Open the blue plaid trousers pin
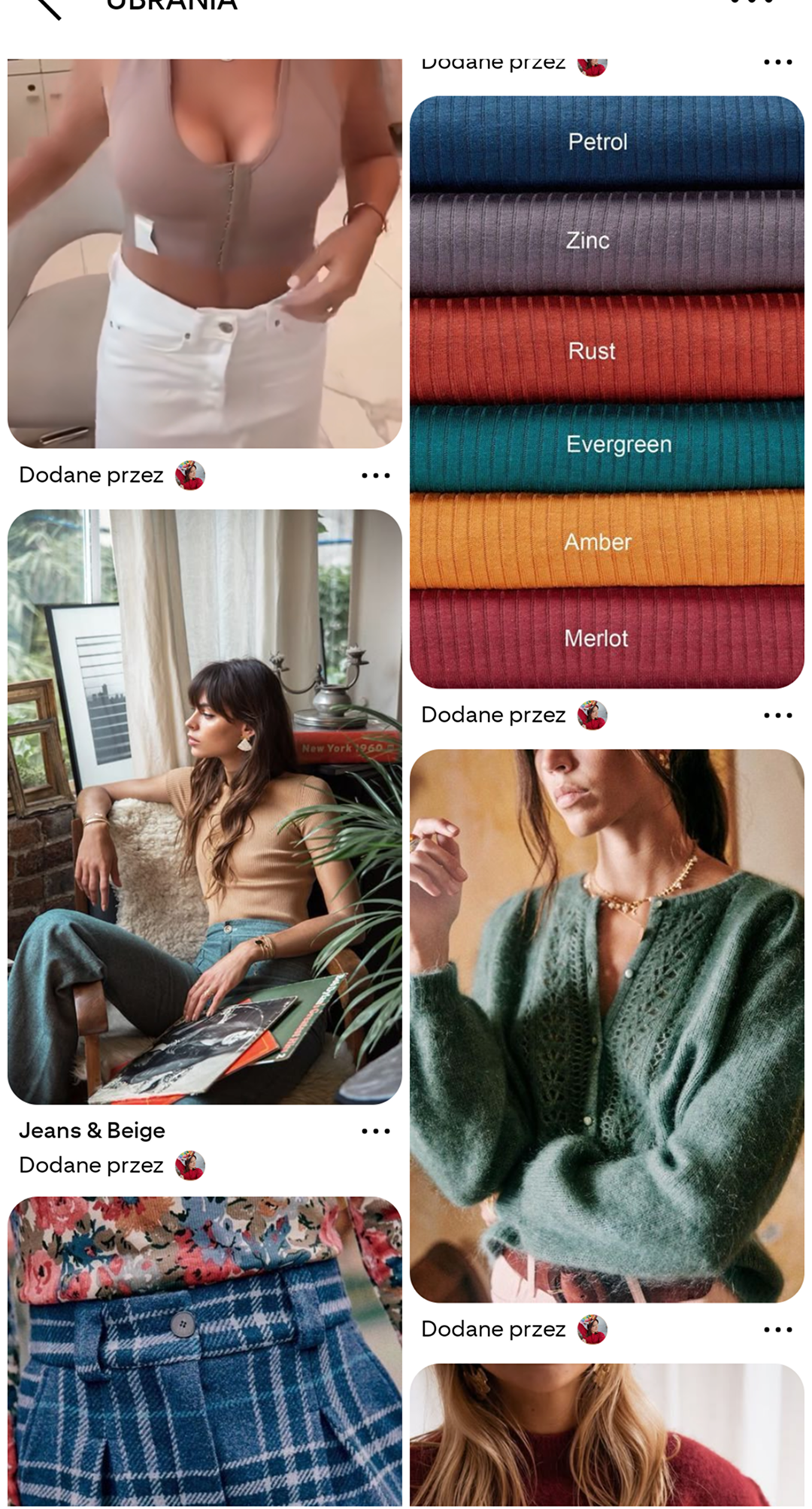 pyautogui.click(x=205, y=1353)
